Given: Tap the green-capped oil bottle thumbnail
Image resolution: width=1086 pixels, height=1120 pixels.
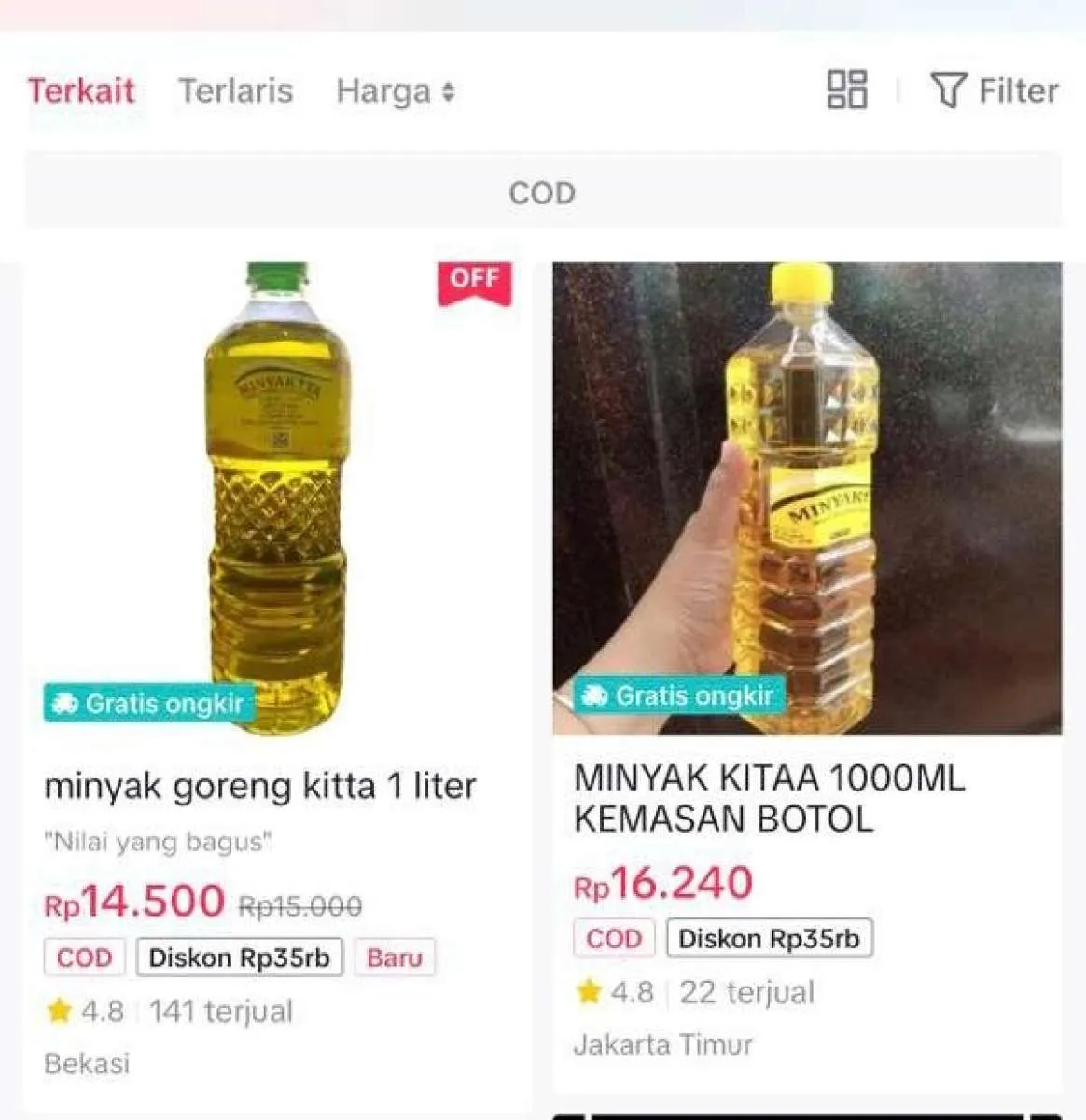Looking at the screenshot, I should click(x=271, y=485).
